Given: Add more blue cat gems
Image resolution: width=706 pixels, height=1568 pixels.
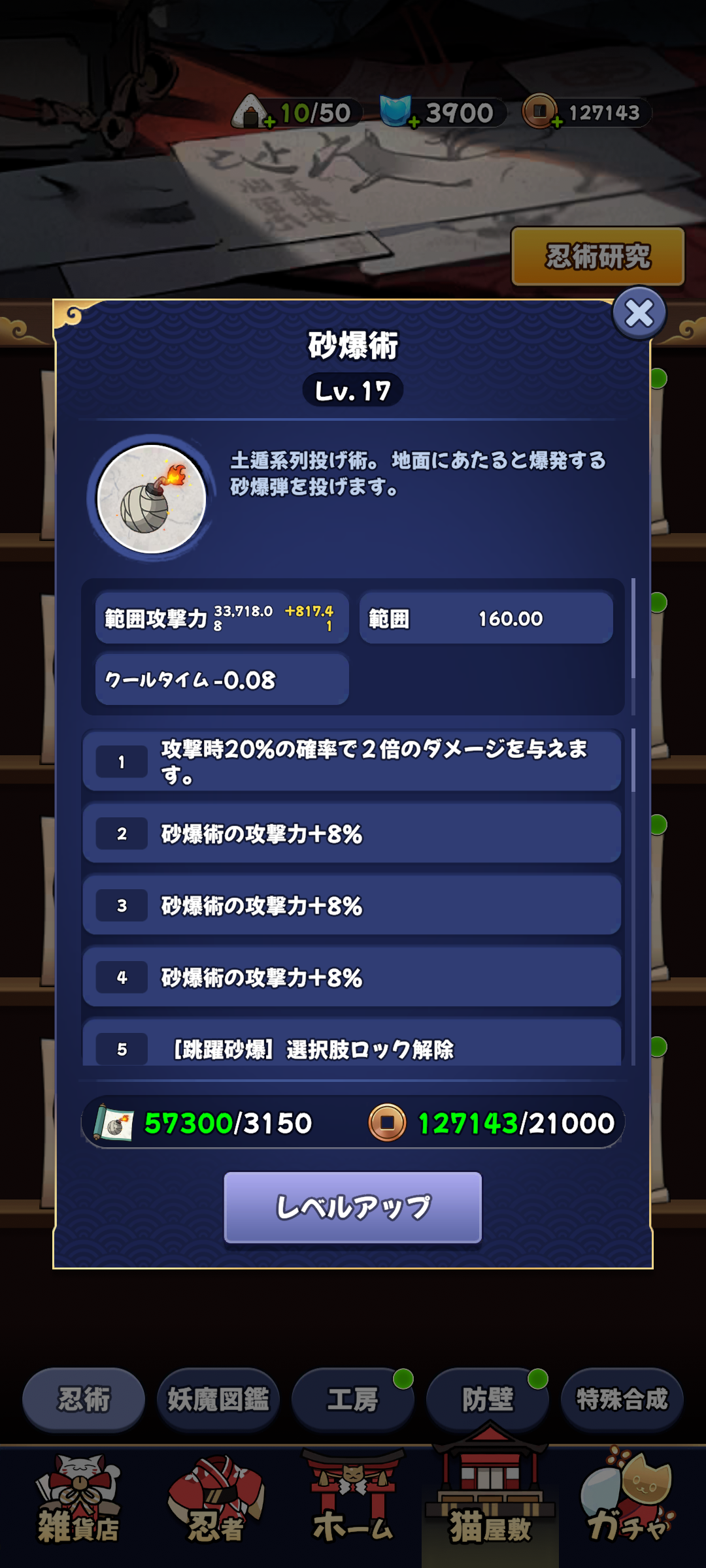Looking at the screenshot, I should (x=414, y=122).
